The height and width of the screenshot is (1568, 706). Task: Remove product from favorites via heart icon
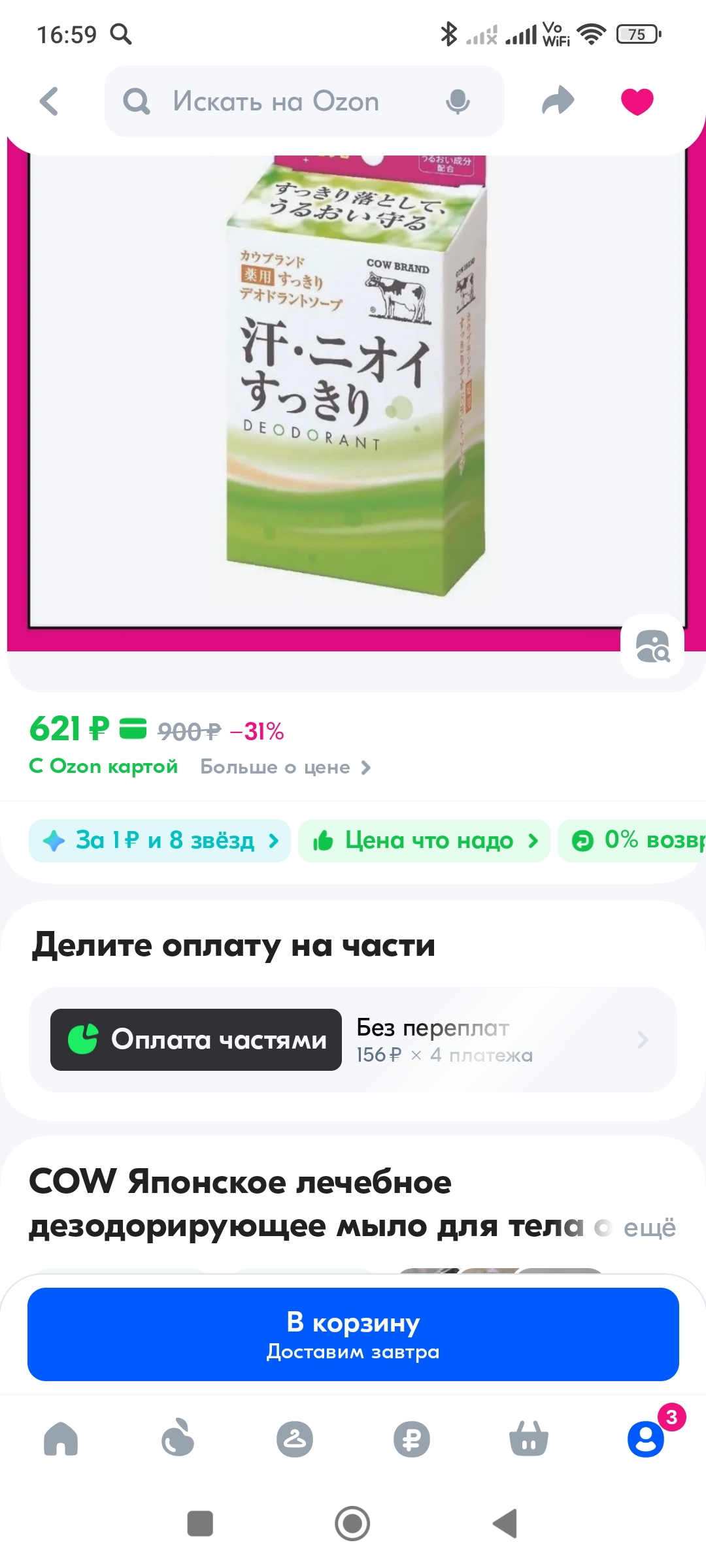[x=637, y=101]
